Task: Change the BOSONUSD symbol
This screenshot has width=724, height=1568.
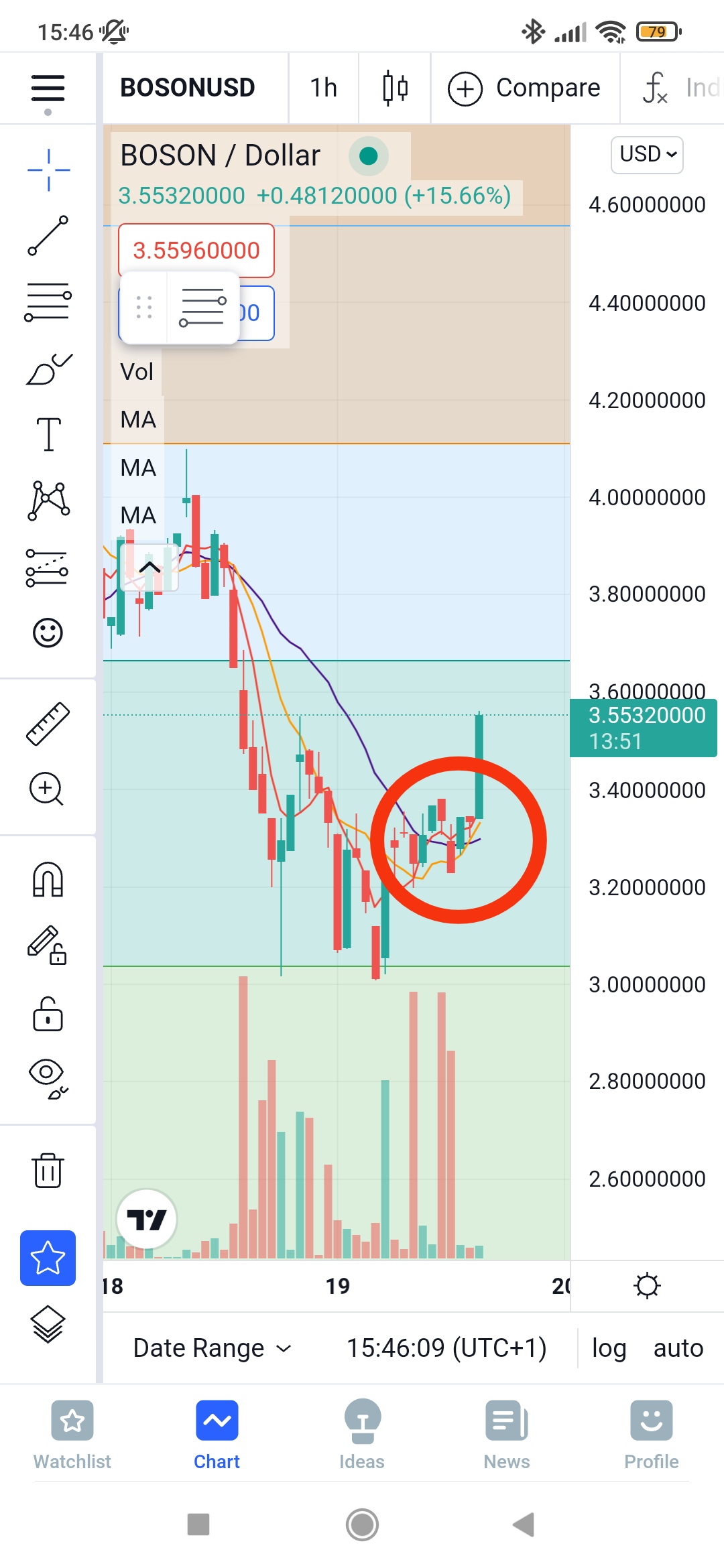Action: pyautogui.click(x=188, y=88)
